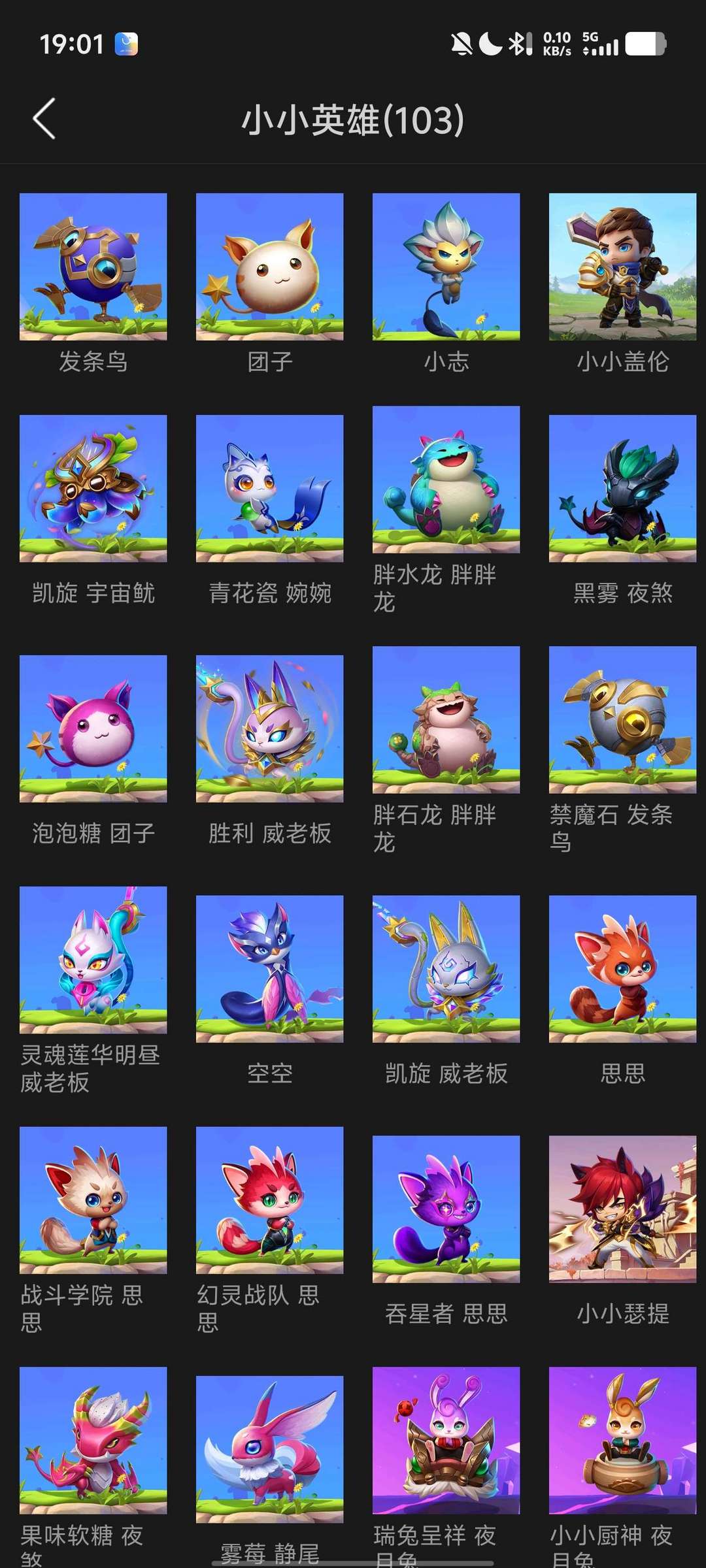View the 禁魔石 发条鸟 hero
This screenshot has height=1568, width=706.
(x=622, y=720)
